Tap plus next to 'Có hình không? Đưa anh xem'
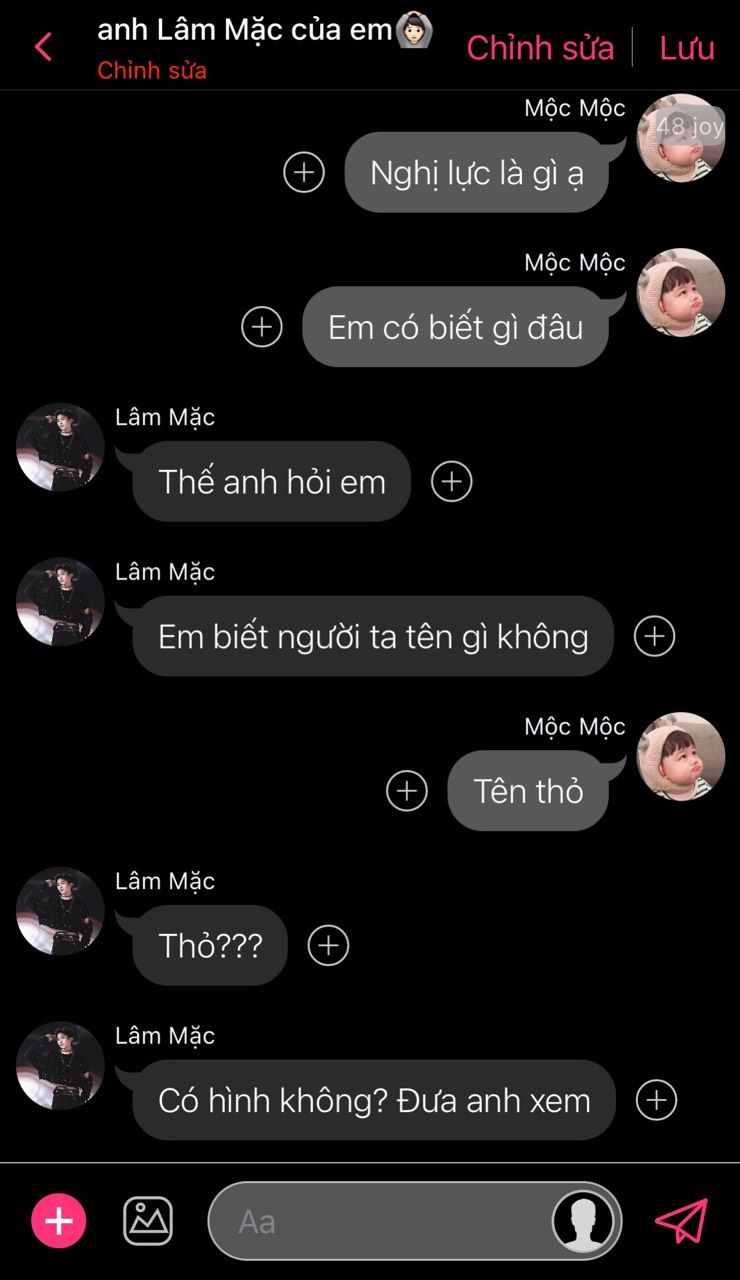The height and width of the screenshot is (1280, 740). coord(656,1100)
